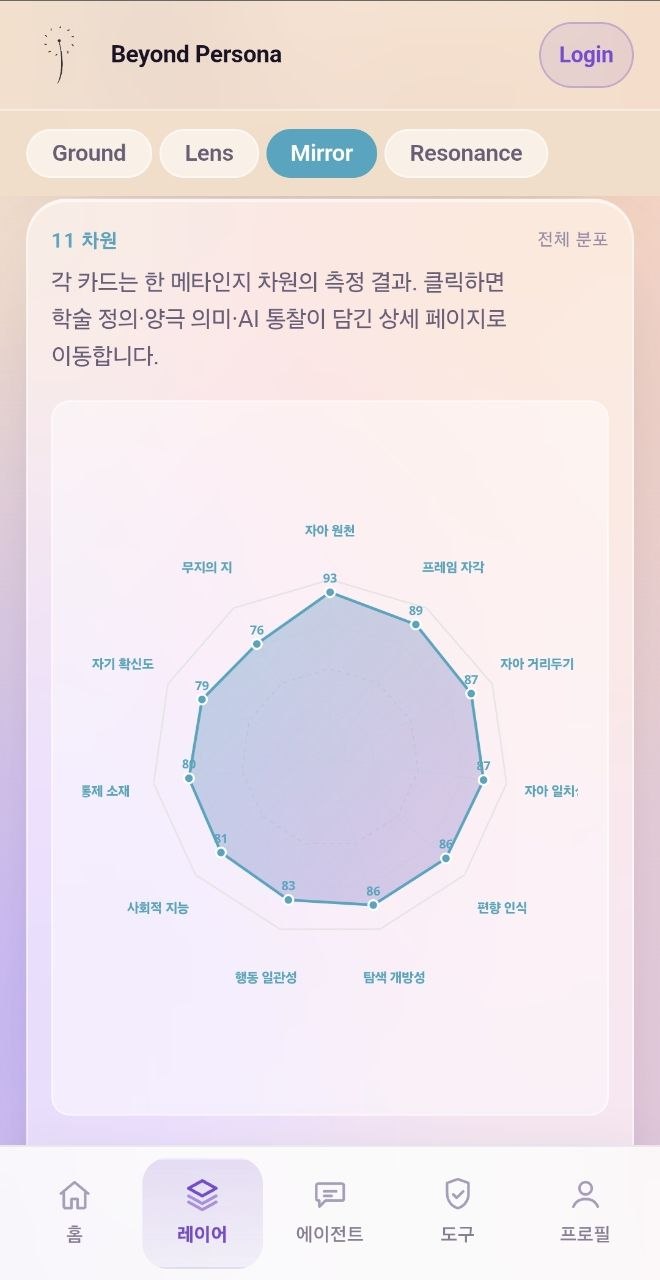Tap the Login button
660x1280 pixels.
pos(586,55)
